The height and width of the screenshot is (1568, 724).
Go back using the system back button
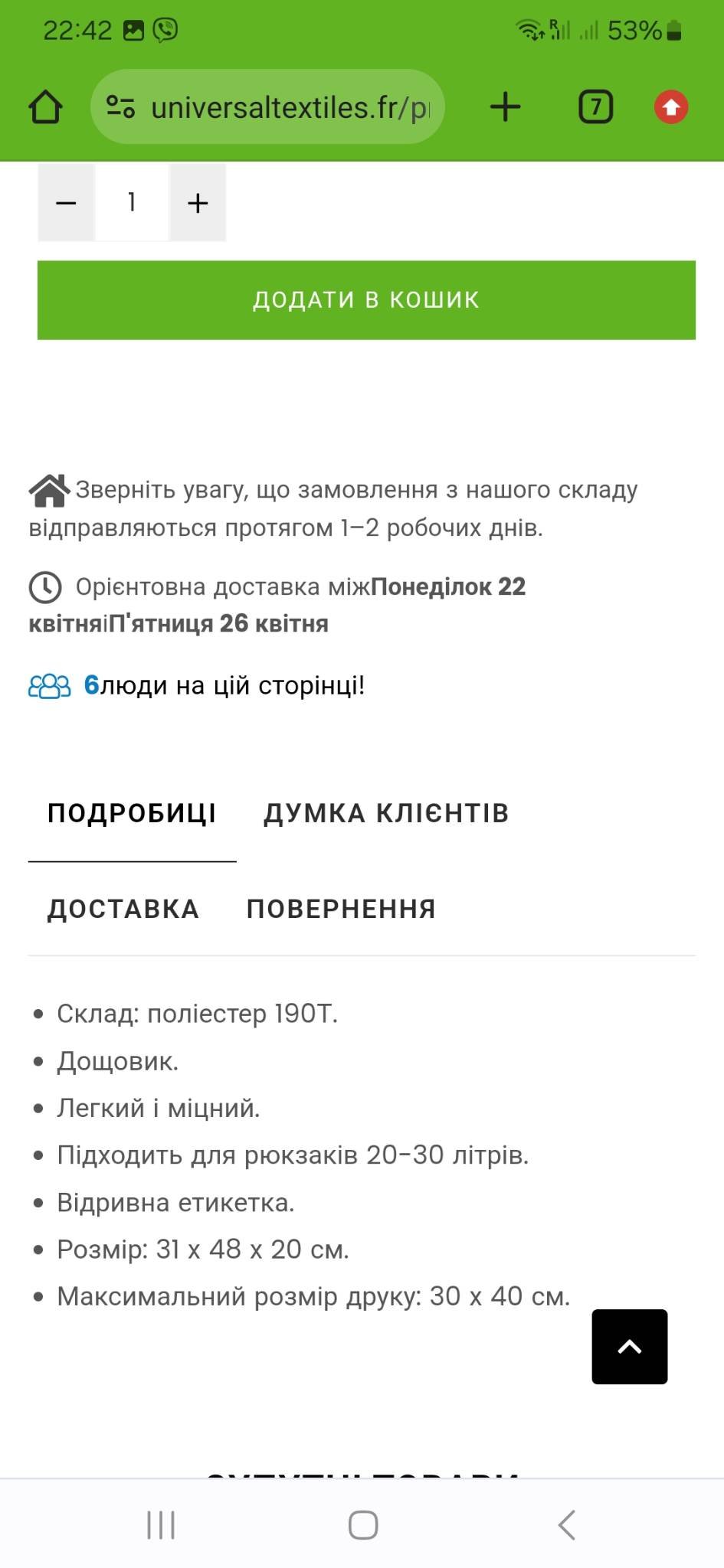coord(566,1525)
